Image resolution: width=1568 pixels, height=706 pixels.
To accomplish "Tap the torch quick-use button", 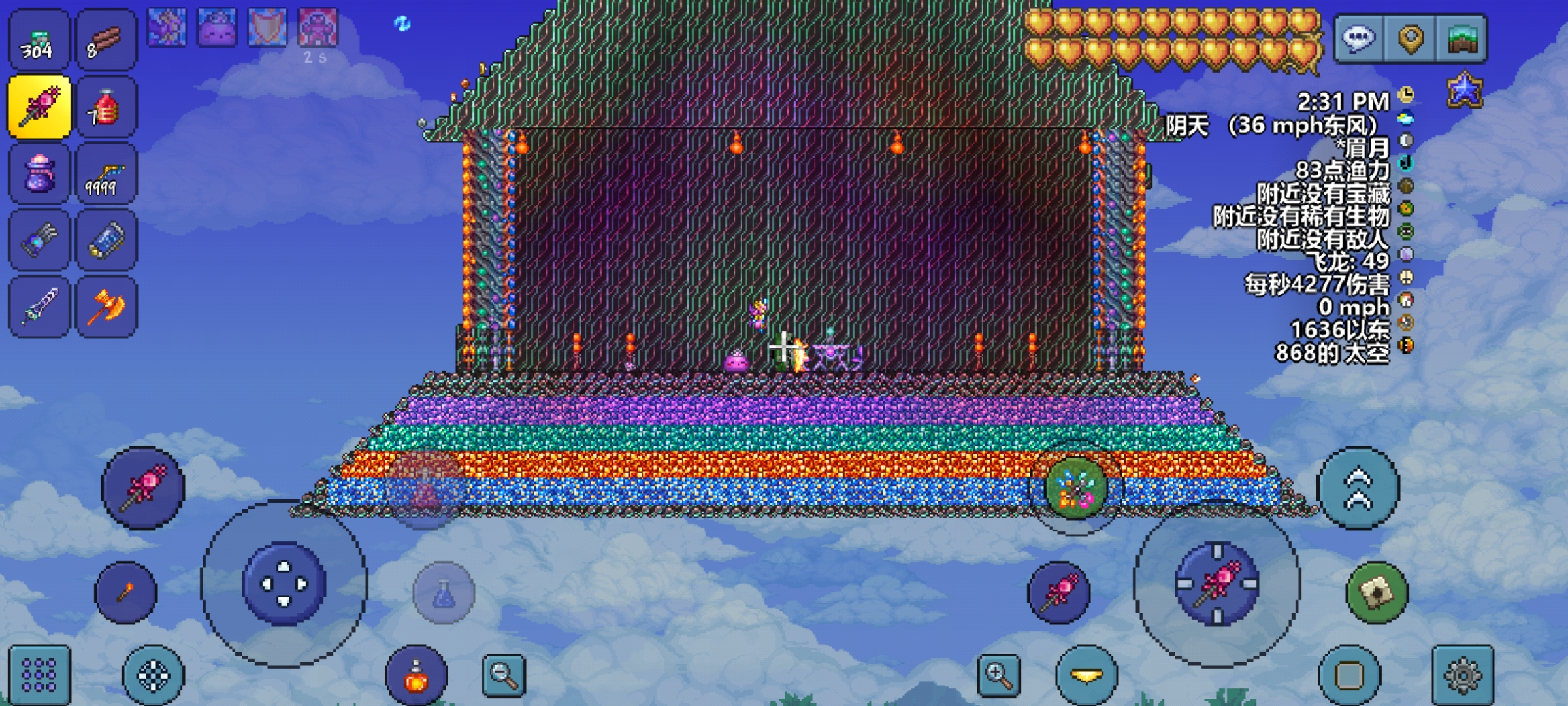I will [126, 593].
